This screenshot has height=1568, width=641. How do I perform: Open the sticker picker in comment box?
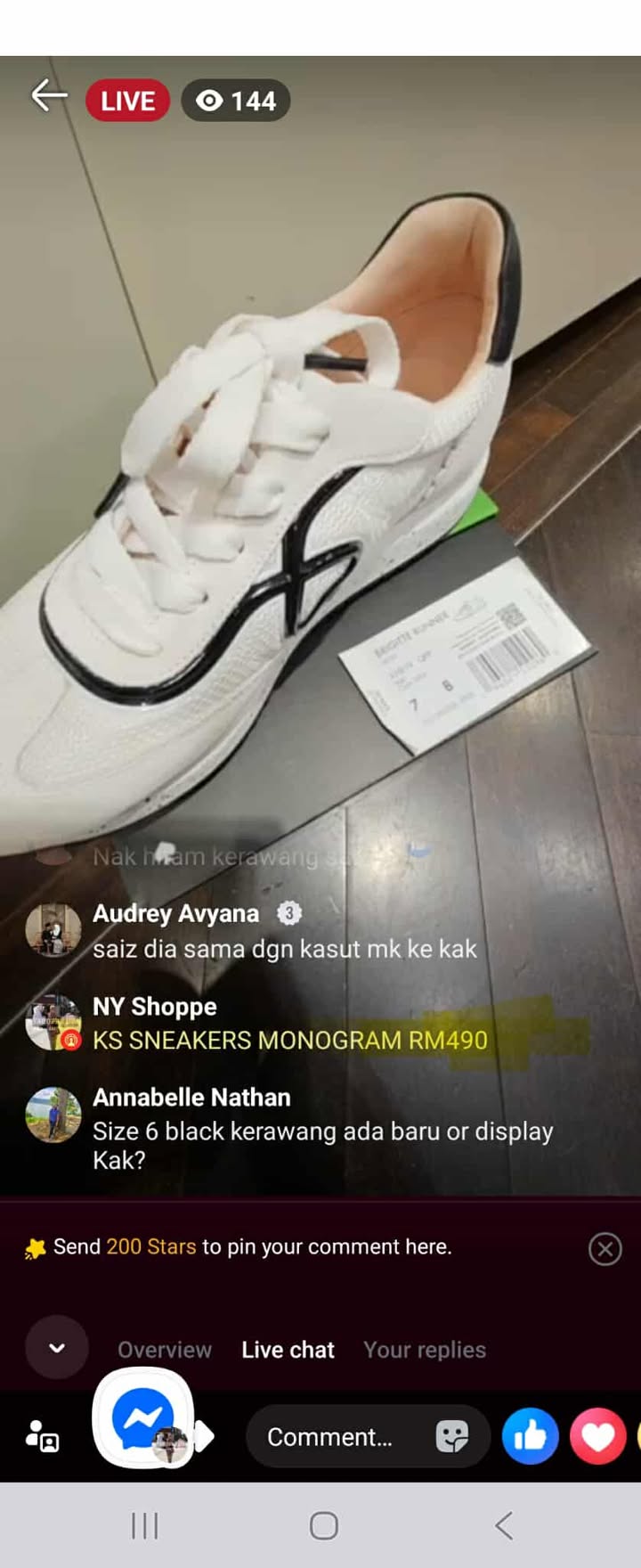pos(451,1437)
